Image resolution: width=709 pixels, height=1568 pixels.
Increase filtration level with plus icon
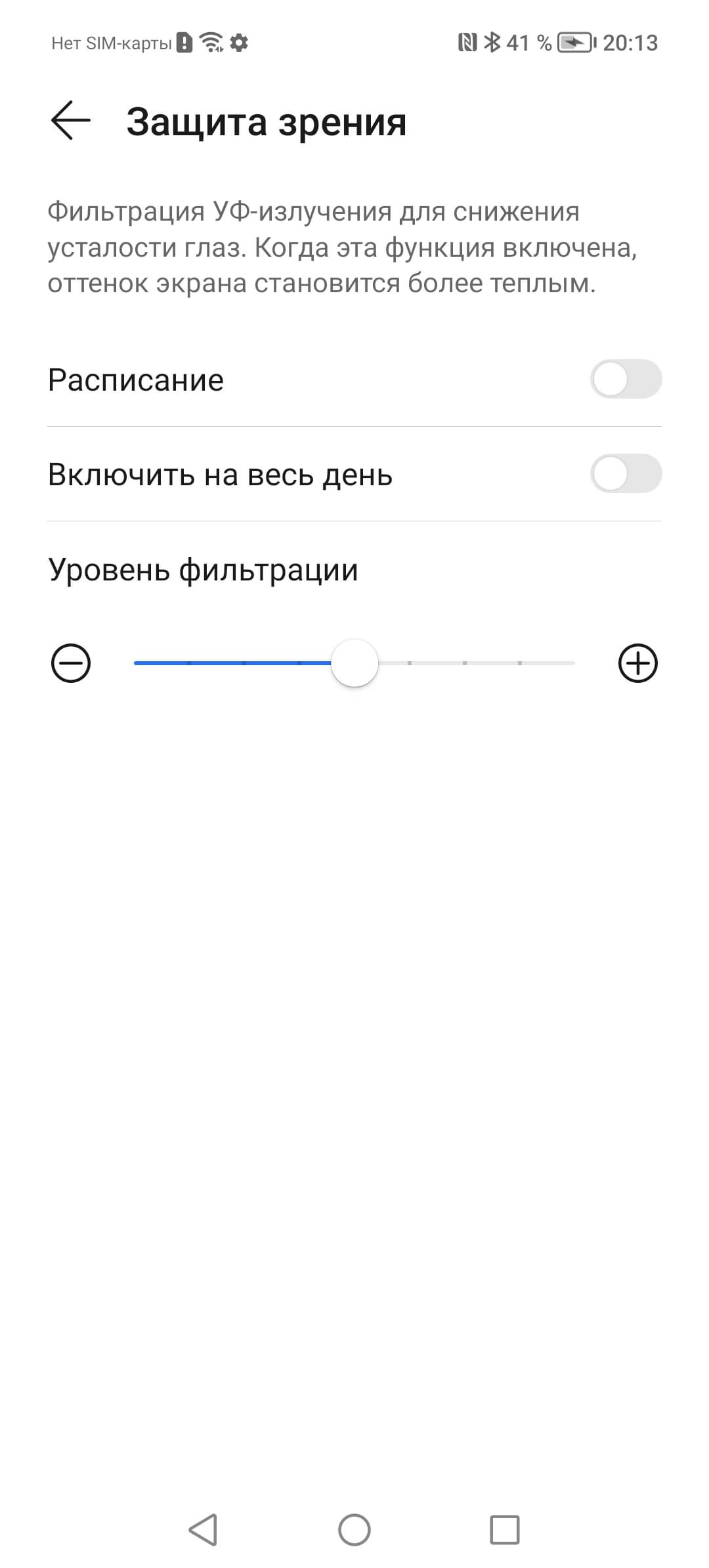coord(637,663)
